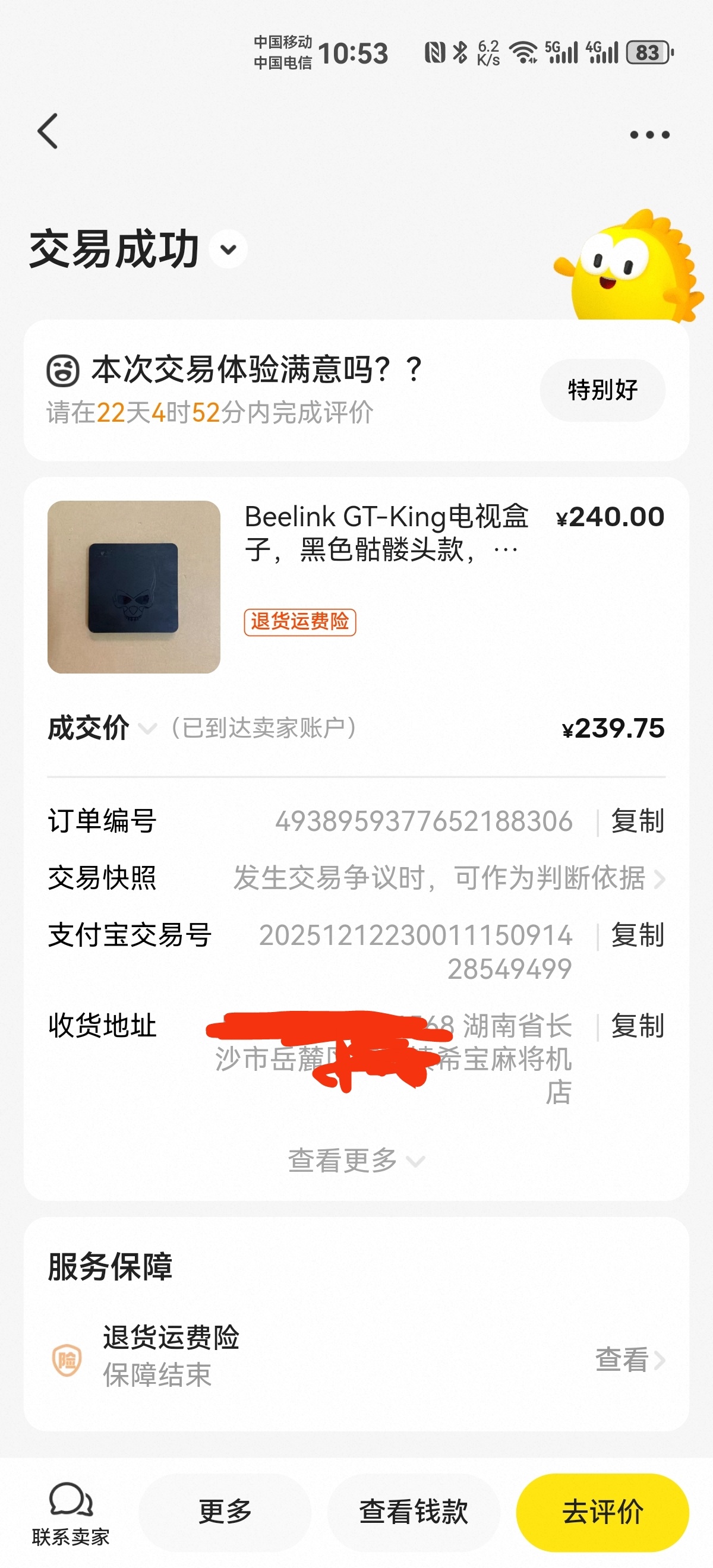The width and height of the screenshot is (713, 1568).
Task: Copy the 订单编号 order number
Action: 637,821
